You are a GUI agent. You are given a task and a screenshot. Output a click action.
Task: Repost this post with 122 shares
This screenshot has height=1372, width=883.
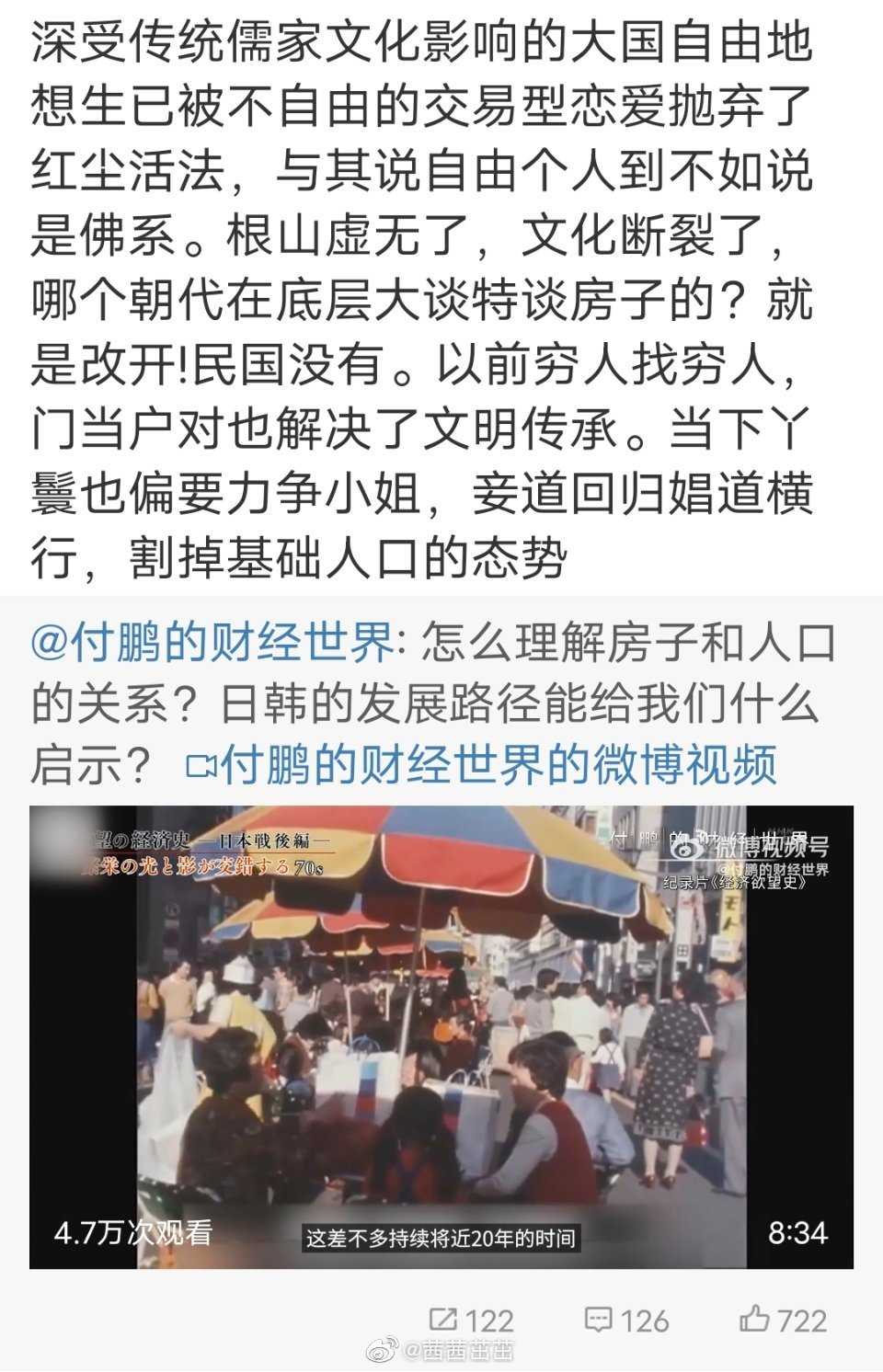471,1320
